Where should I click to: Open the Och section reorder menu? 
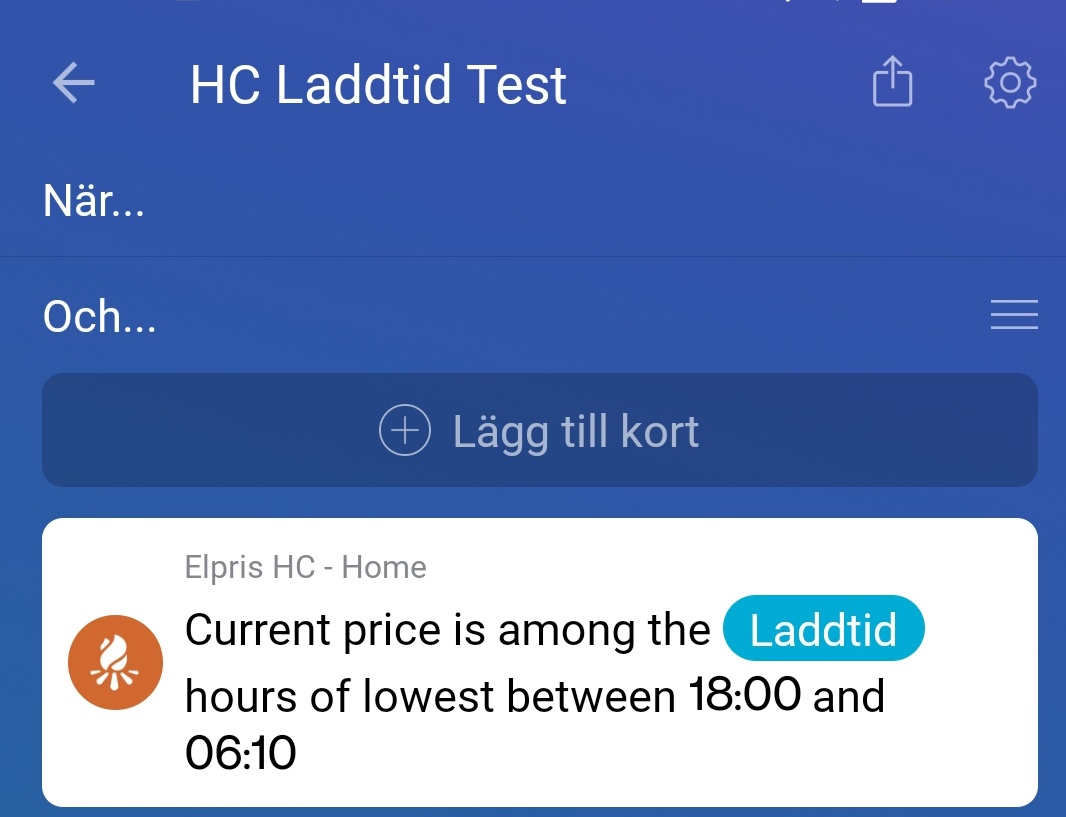pos(1013,316)
